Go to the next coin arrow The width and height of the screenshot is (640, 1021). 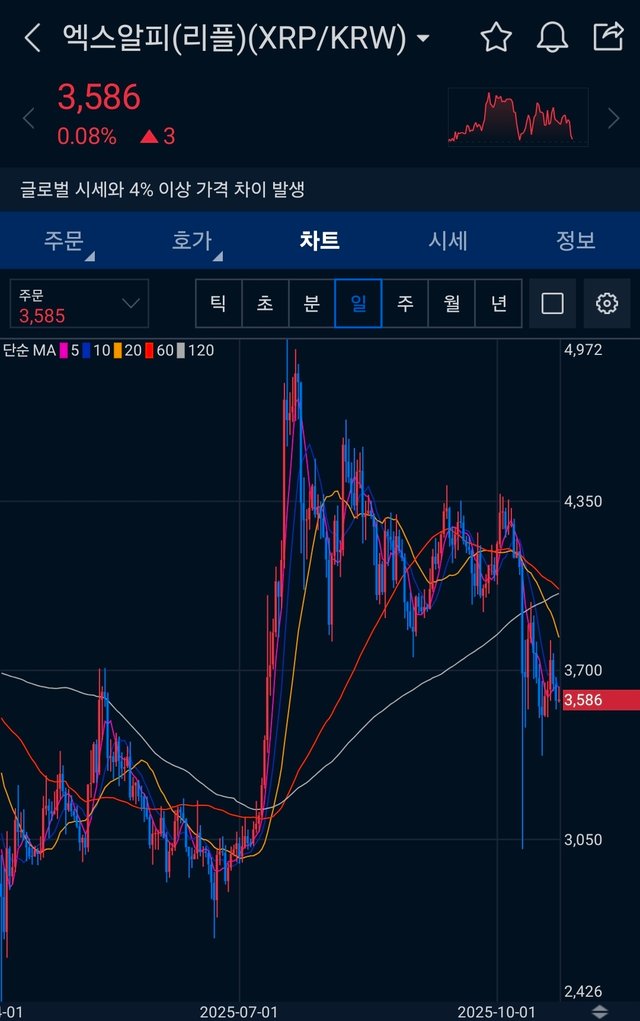click(613, 120)
